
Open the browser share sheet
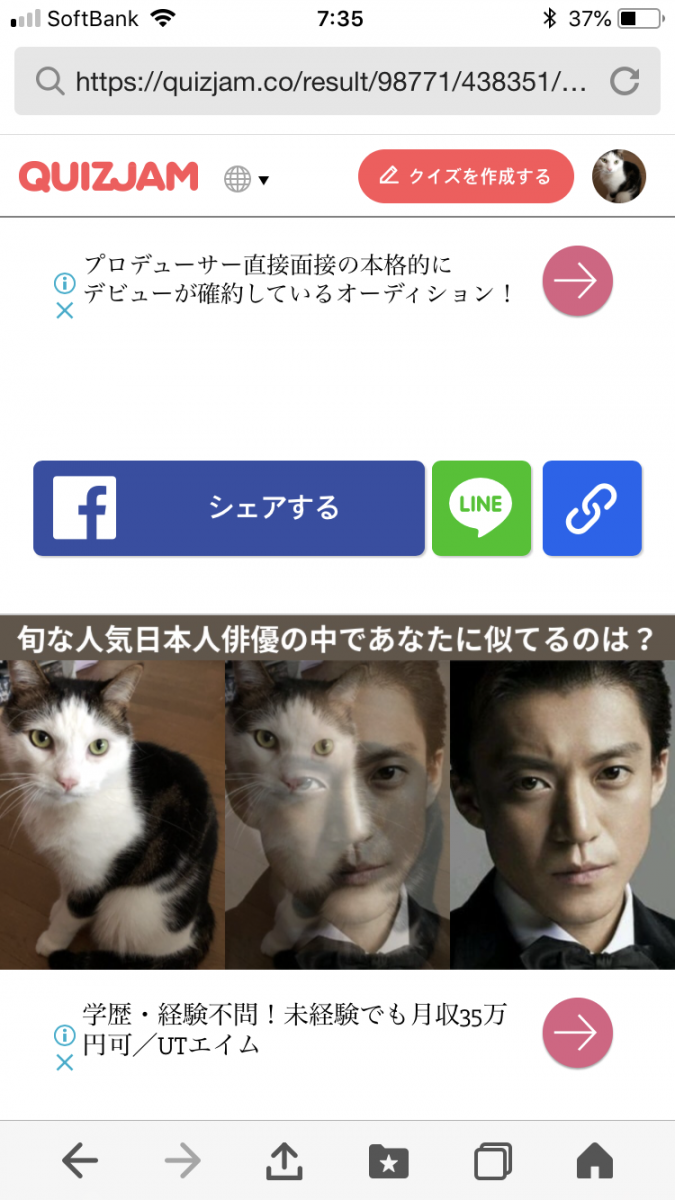[284, 1161]
